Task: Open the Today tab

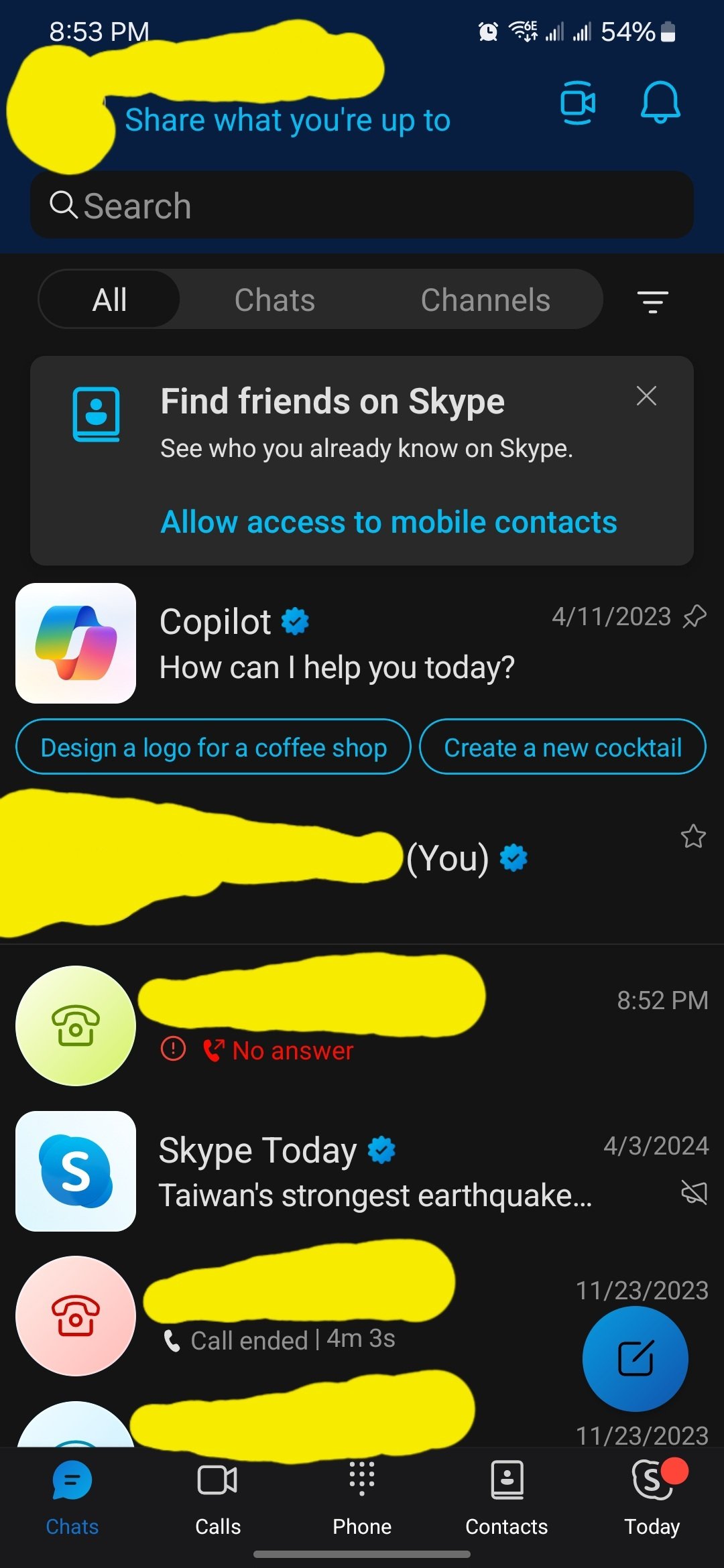Action: 652,1498
